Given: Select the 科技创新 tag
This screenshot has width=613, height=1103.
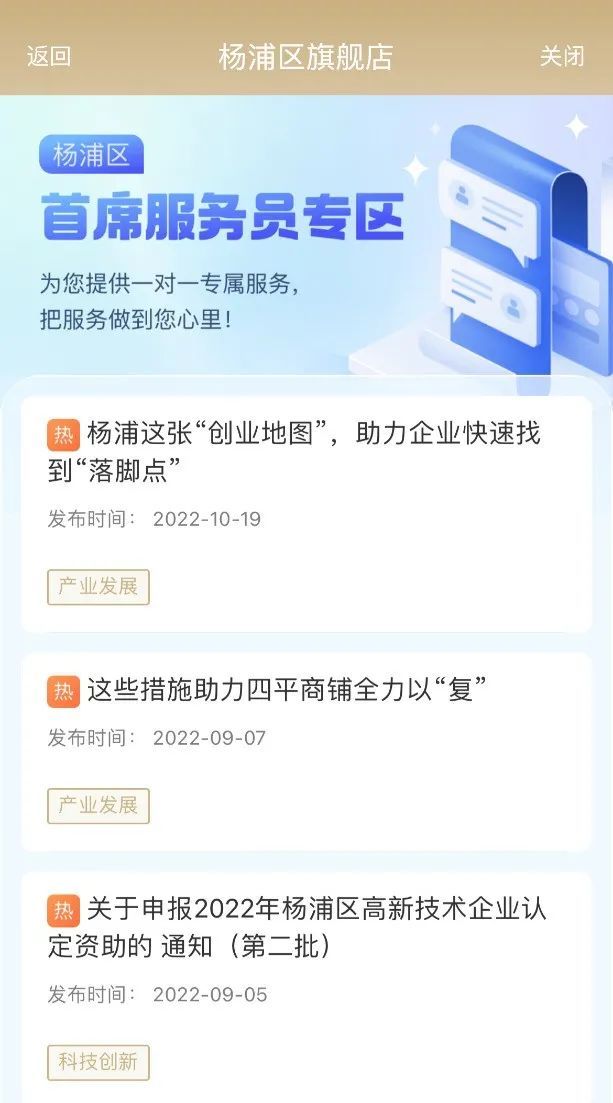Looking at the screenshot, I should point(98,1062).
